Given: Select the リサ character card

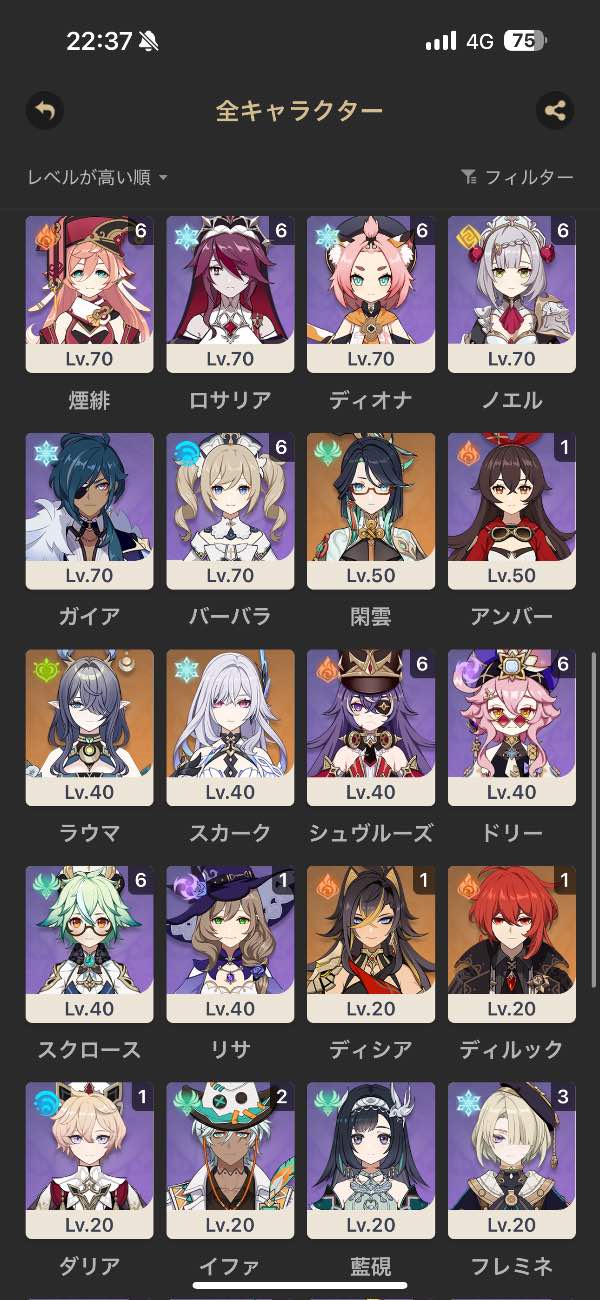Looking at the screenshot, I should click(x=230, y=944).
